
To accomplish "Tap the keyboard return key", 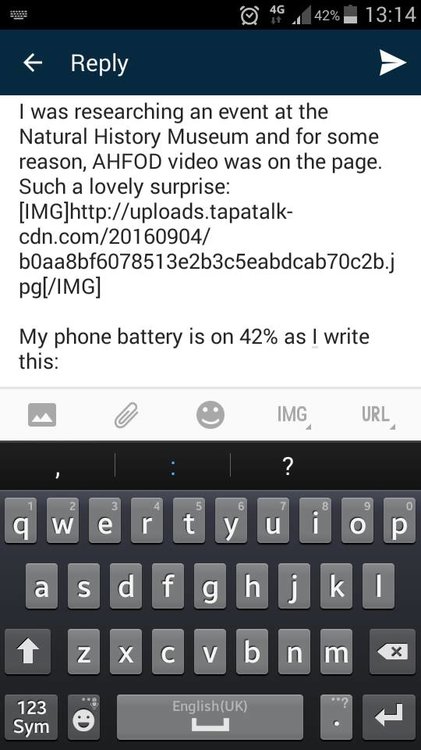I will click(x=389, y=717).
